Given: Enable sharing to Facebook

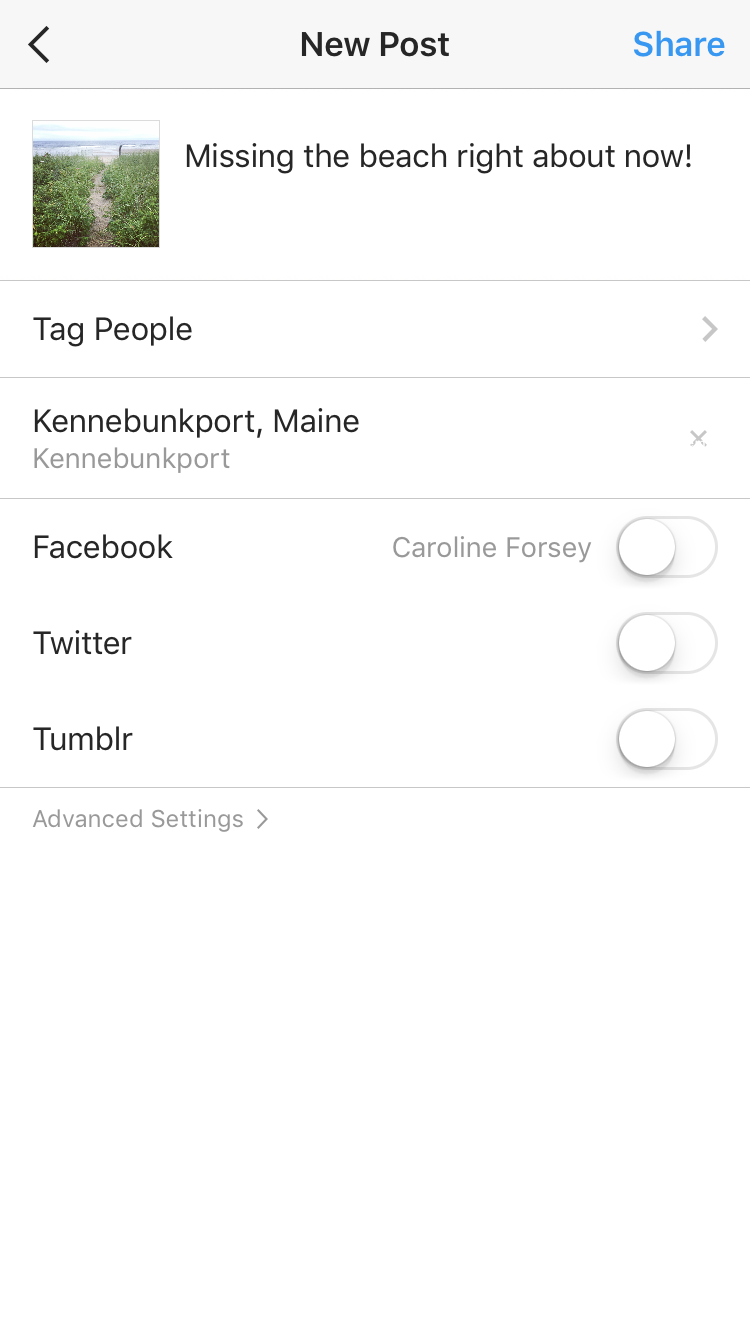Looking at the screenshot, I should pyautogui.click(x=667, y=547).
